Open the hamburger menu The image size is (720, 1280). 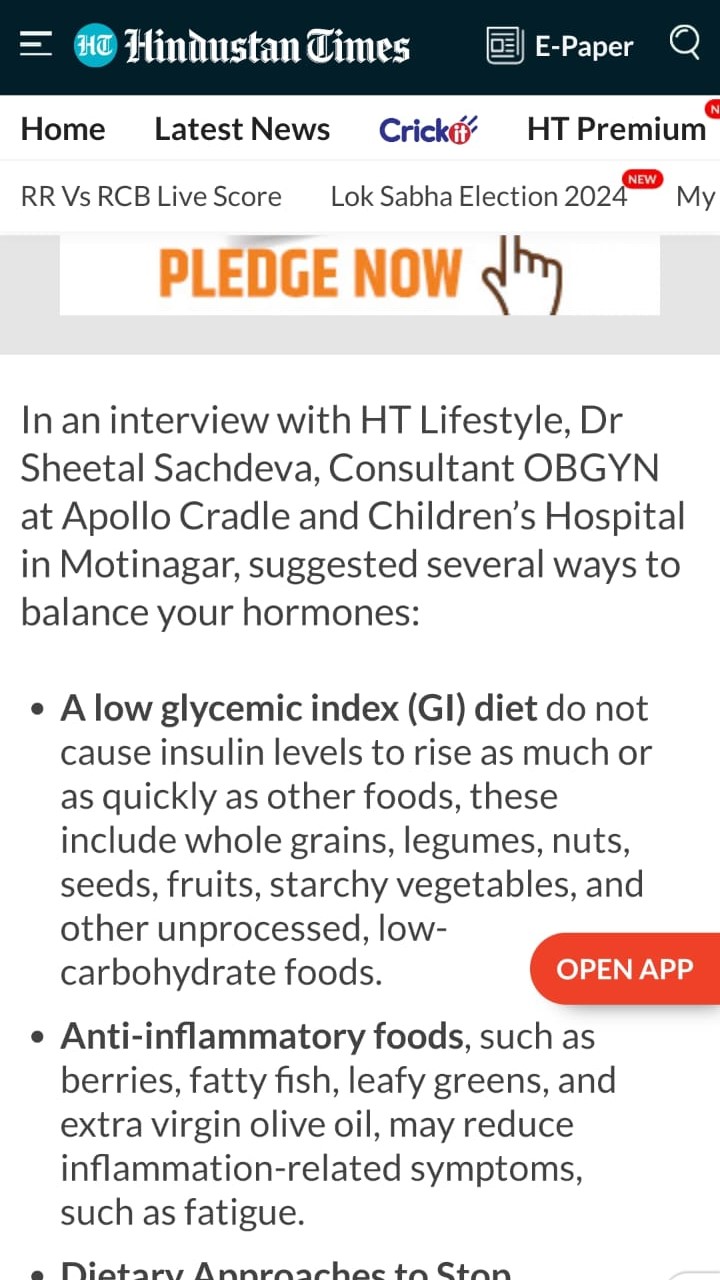pos(36,45)
